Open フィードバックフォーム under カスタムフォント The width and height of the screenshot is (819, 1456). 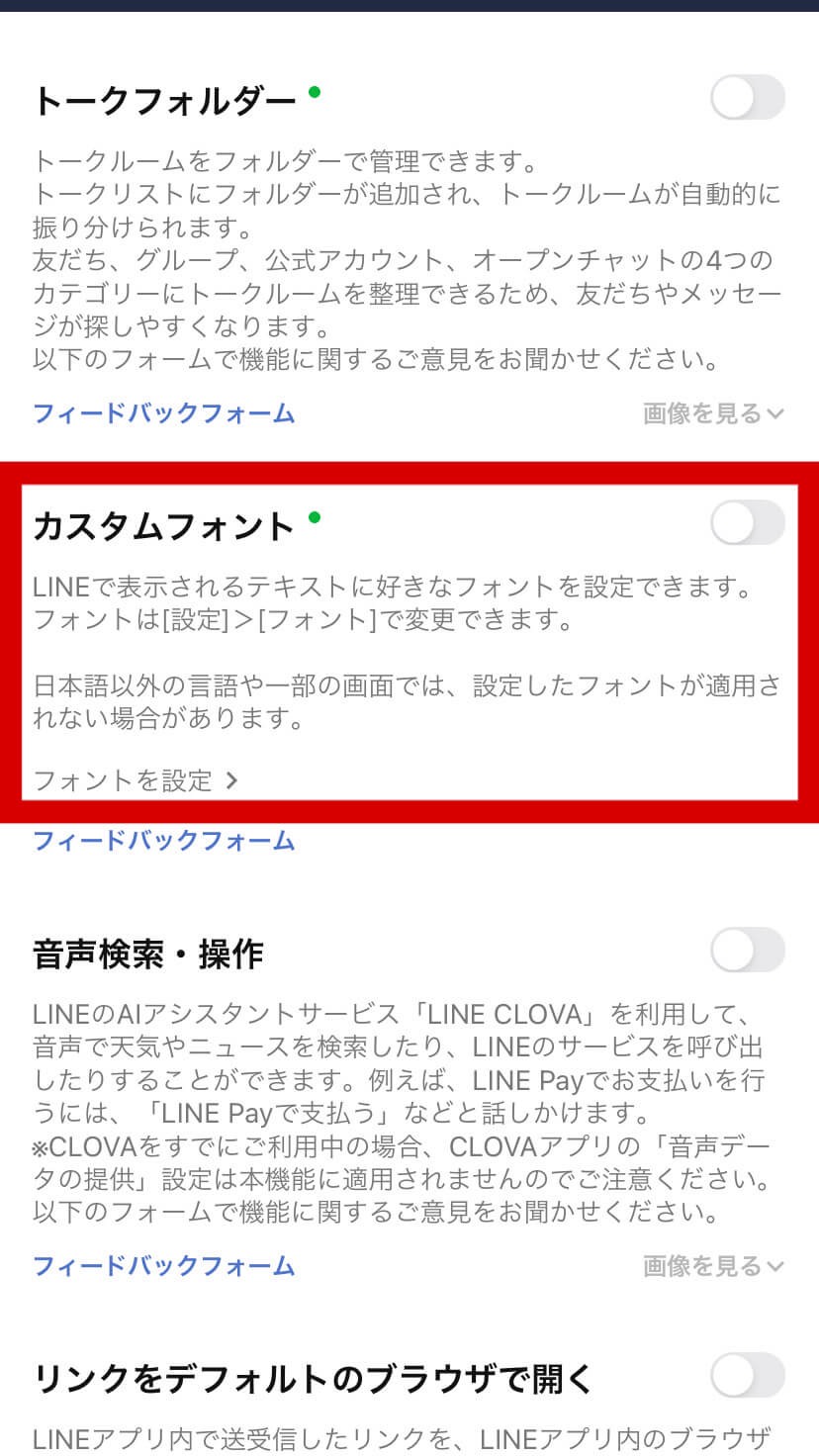[x=164, y=841]
